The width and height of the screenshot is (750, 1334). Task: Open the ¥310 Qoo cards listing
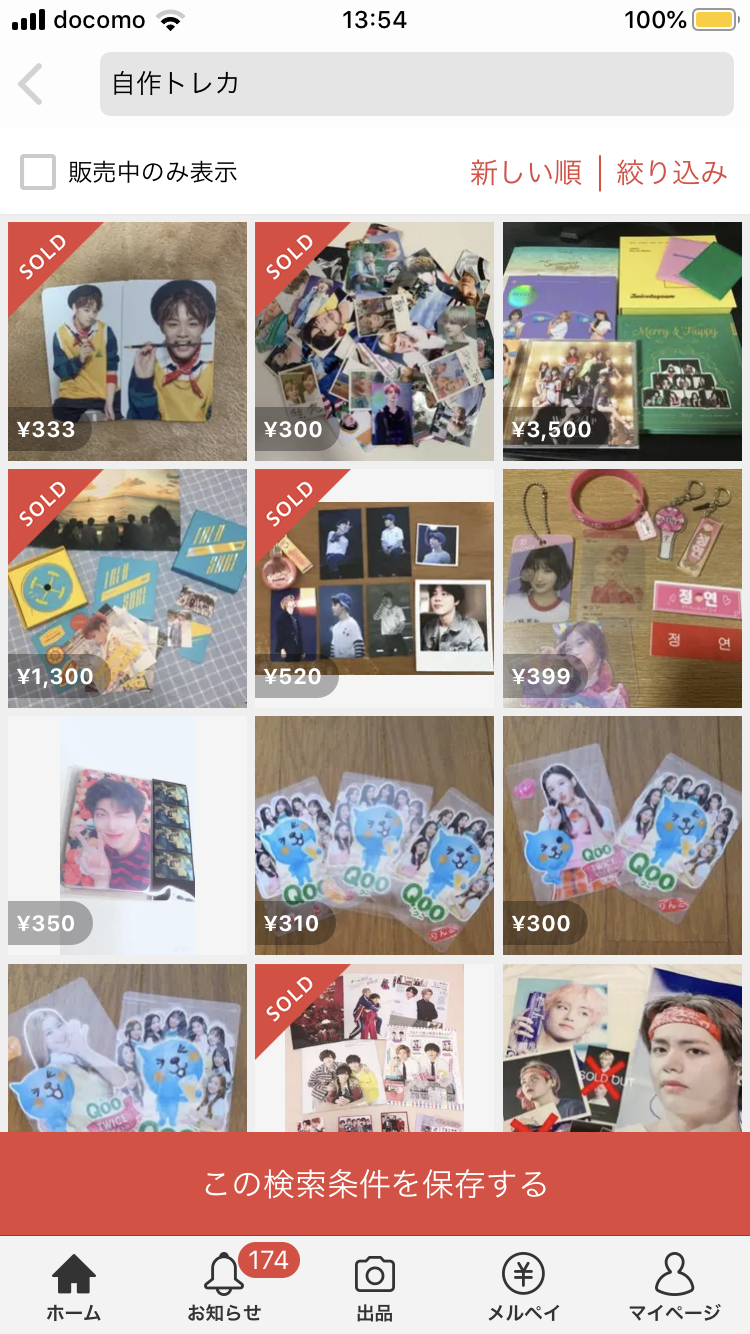(x=374, y=835)
